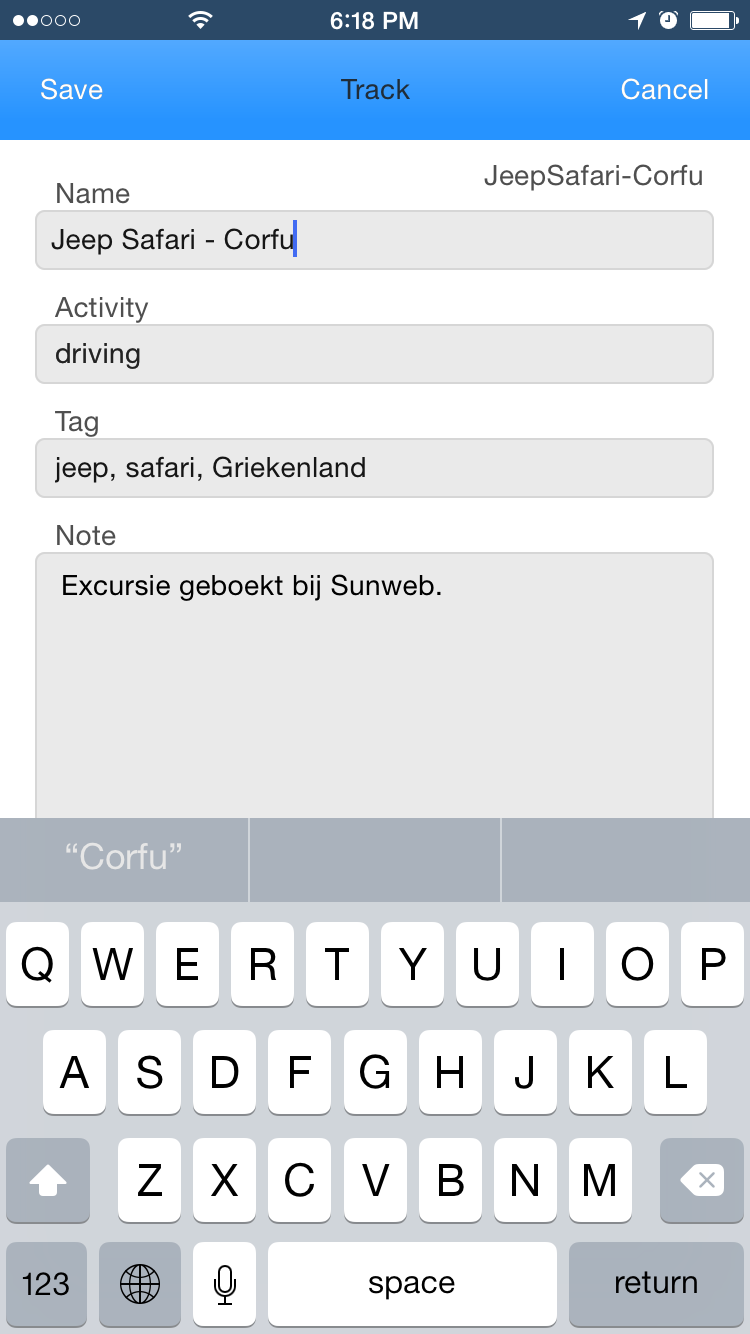This screenshot has height=1334, width=750.
Task: Start dictation with the microphone key
Action: point(225,1284)
